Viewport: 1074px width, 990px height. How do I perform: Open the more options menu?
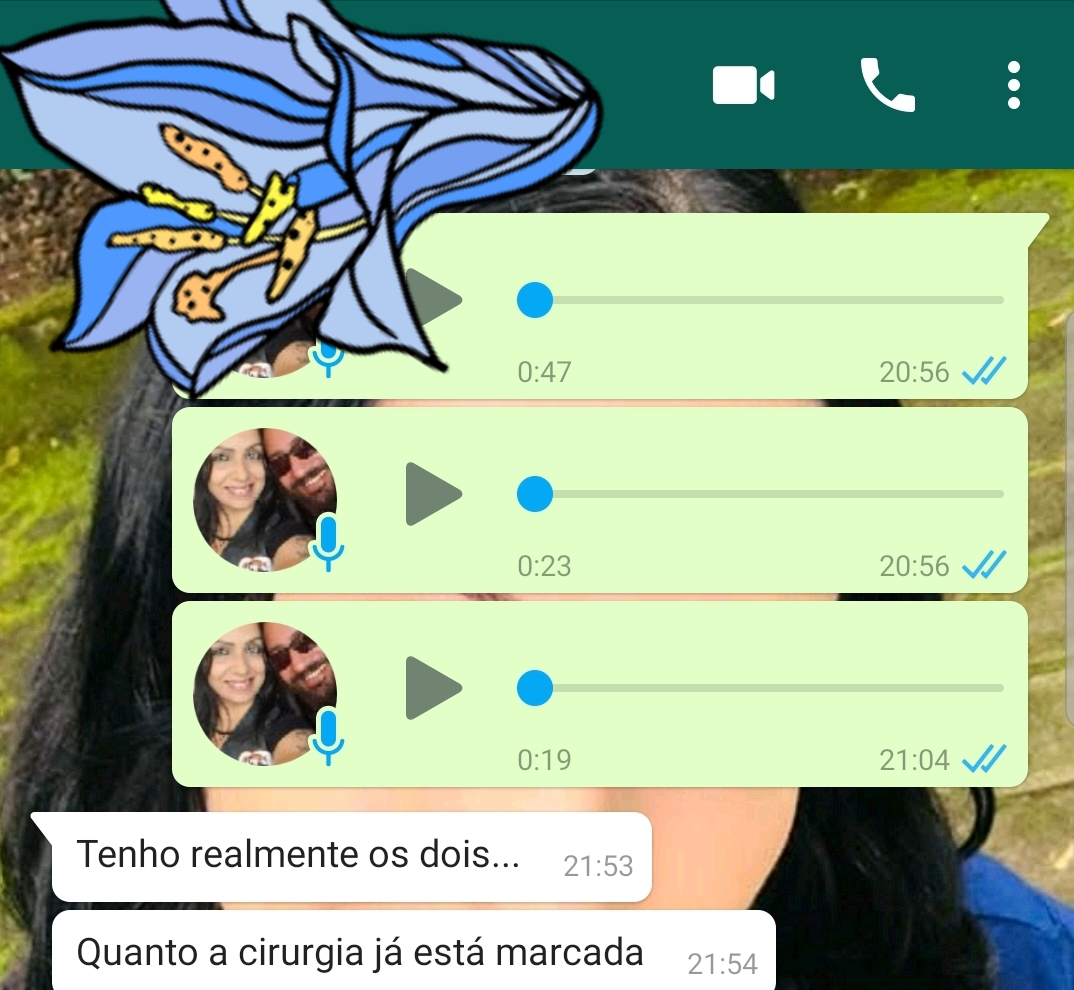1014,85
